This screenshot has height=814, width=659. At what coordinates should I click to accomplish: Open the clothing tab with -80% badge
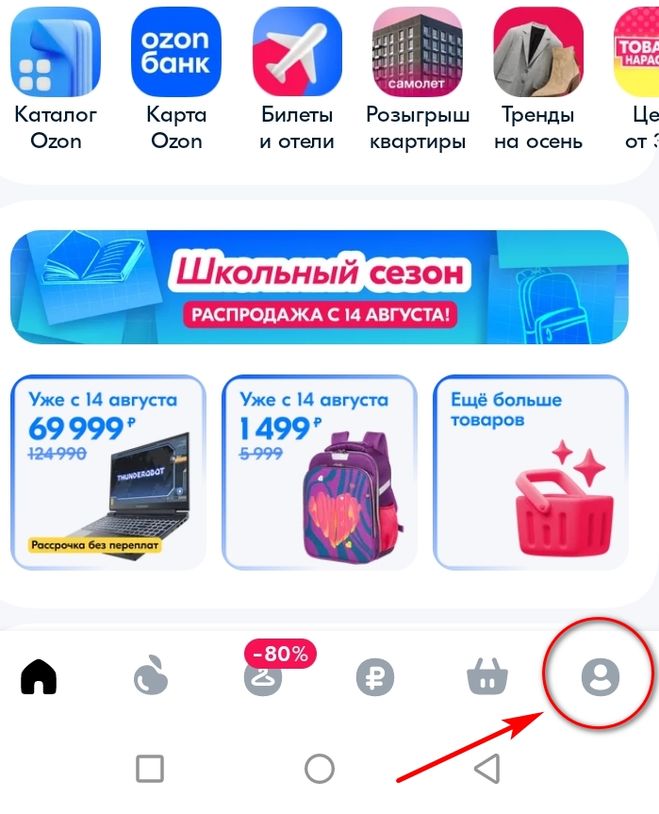[264, 677]
